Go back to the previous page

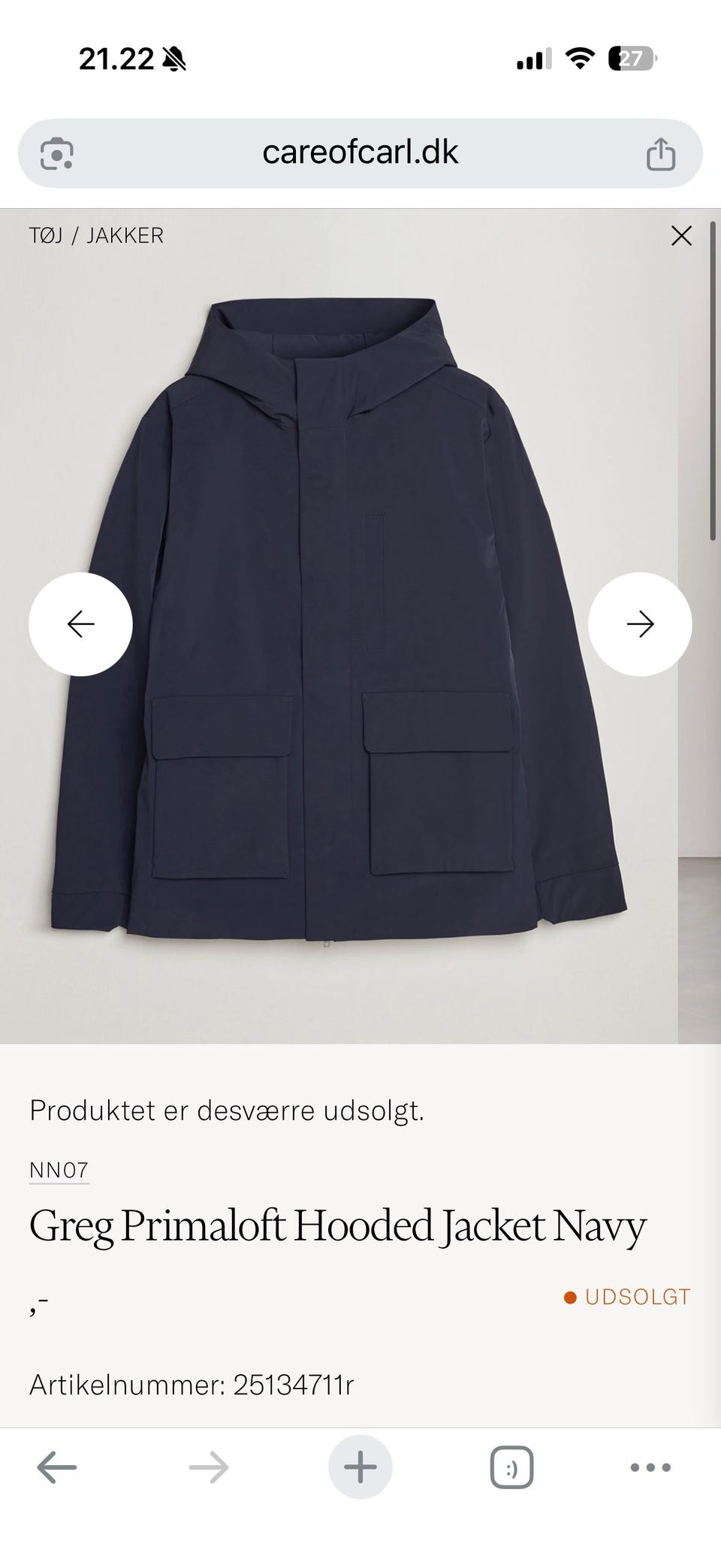point(57,1467)
